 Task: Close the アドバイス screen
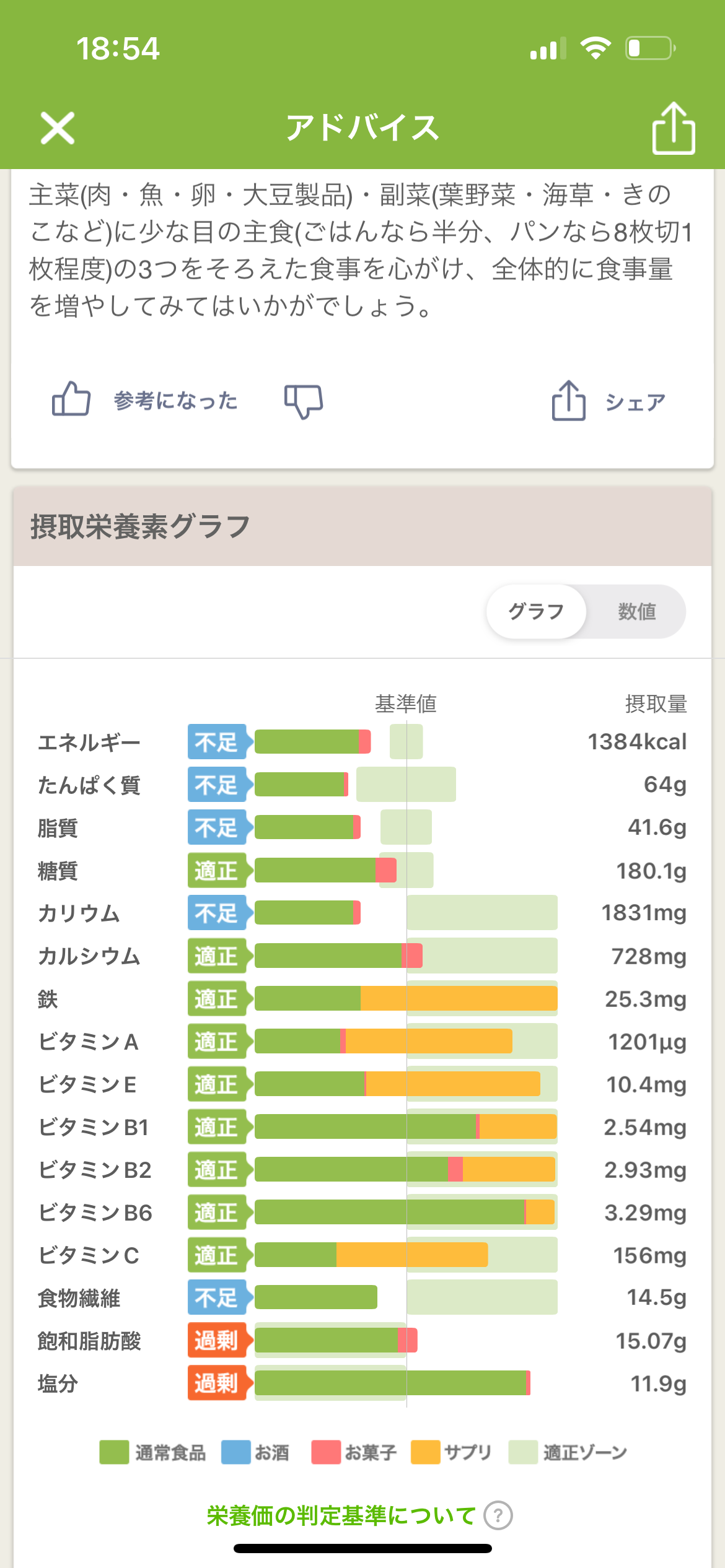coord(58,128)
